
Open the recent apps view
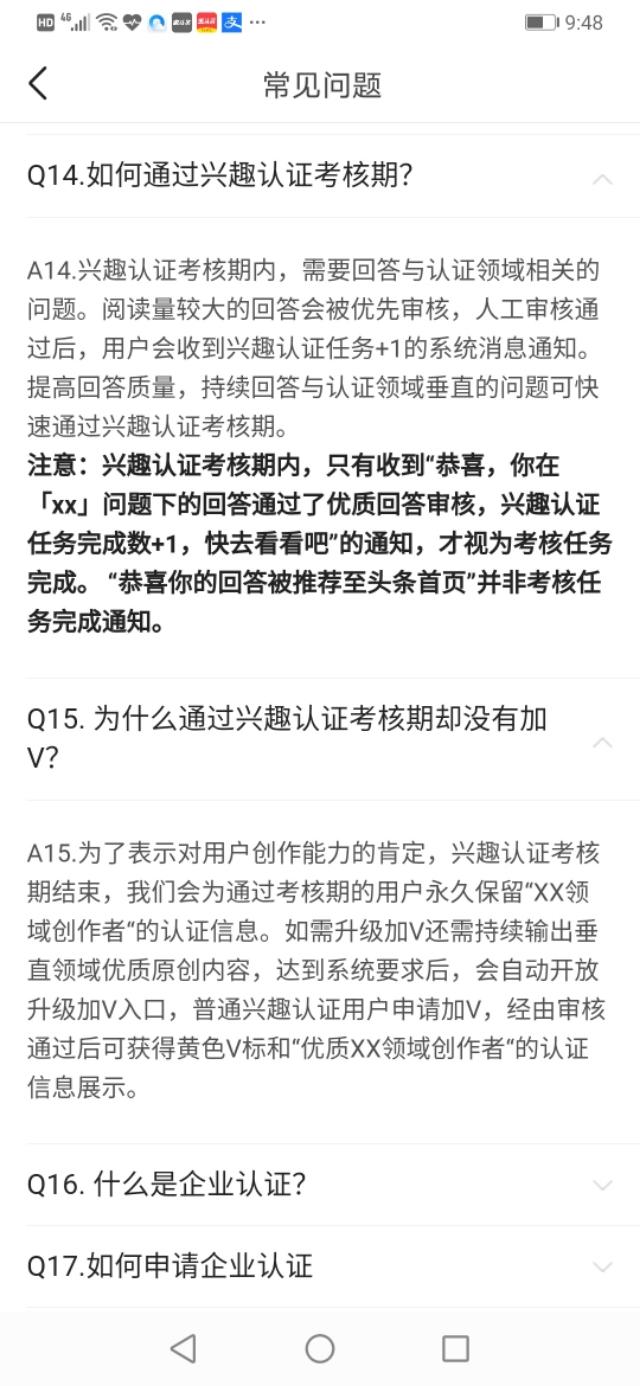point(455,1348)
